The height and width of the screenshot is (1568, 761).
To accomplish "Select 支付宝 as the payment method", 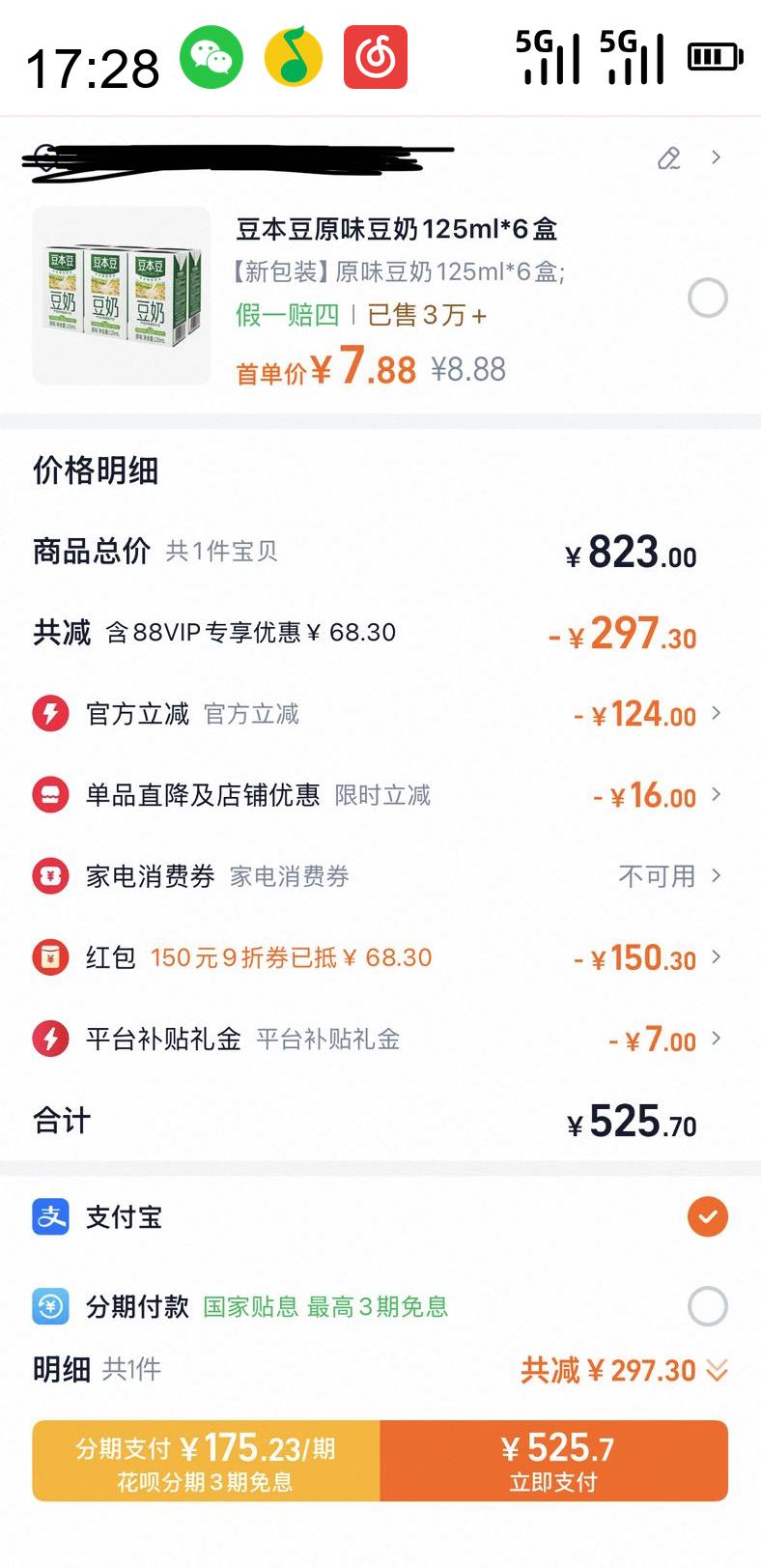I will point(707,1217).
